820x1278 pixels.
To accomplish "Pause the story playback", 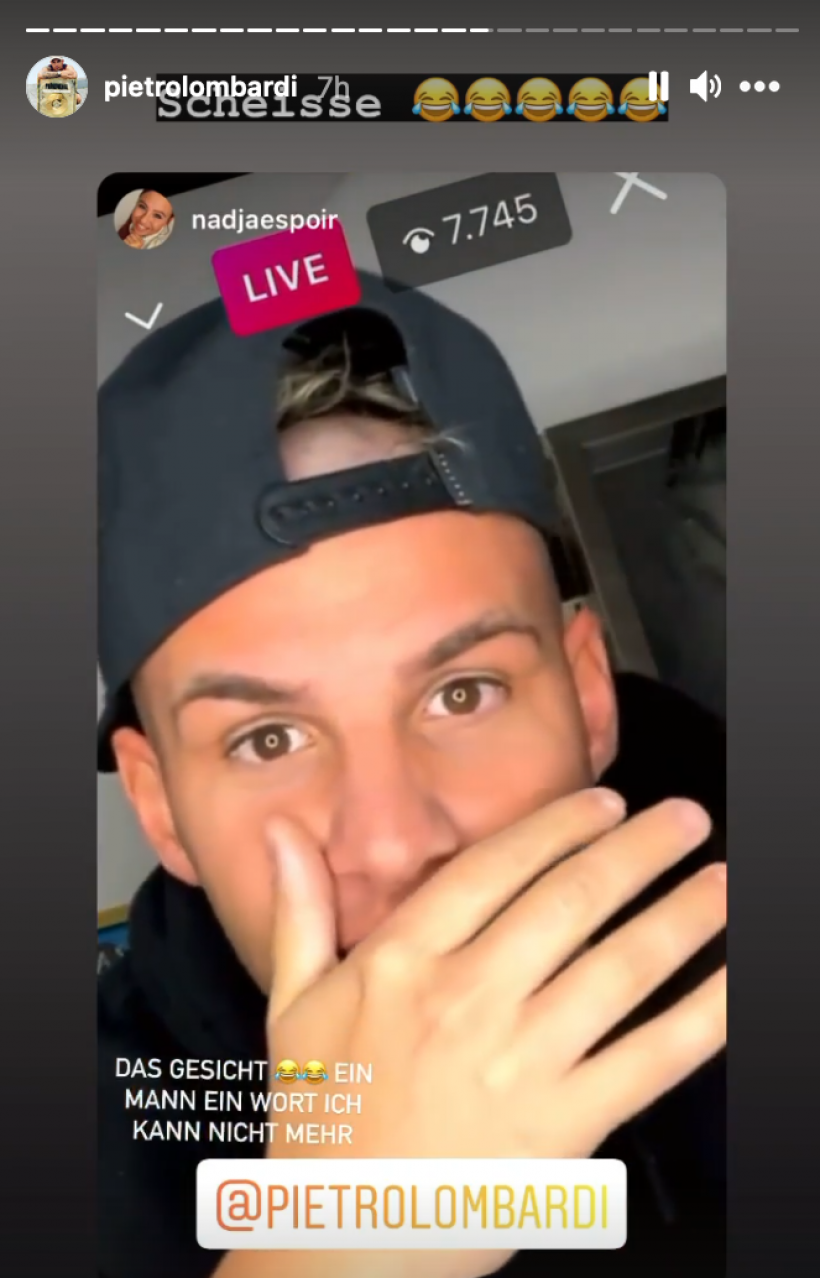I will [x=658, y=86].
